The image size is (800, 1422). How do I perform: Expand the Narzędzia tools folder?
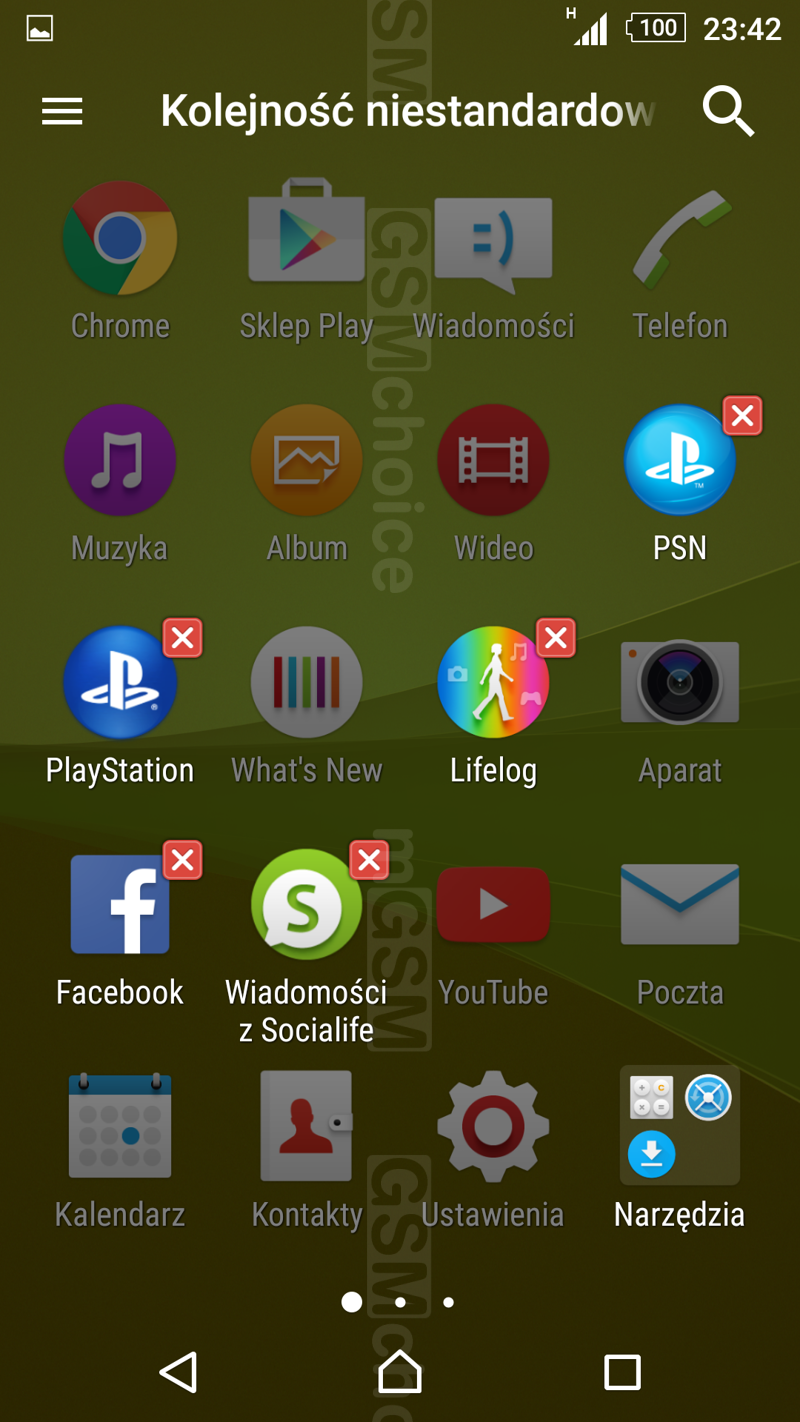coord(680,1127)
